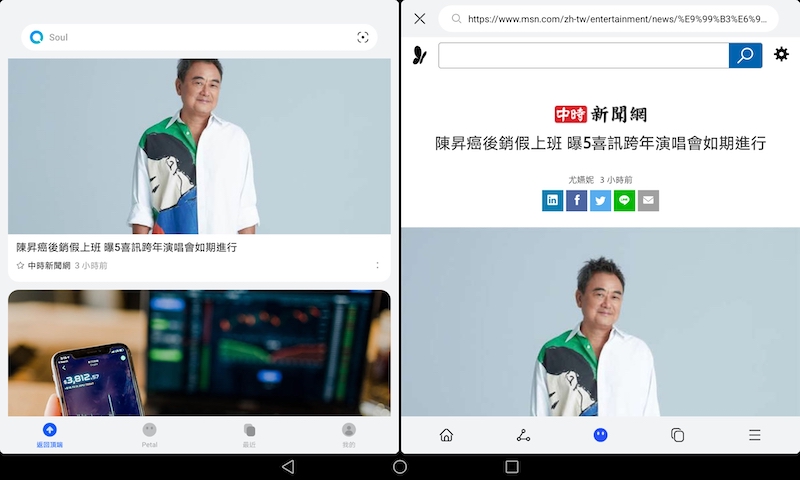Image resolution: width=800 pixels, height=480 pixels.
Task: Tap the MSN search text field
Action: 583,55
